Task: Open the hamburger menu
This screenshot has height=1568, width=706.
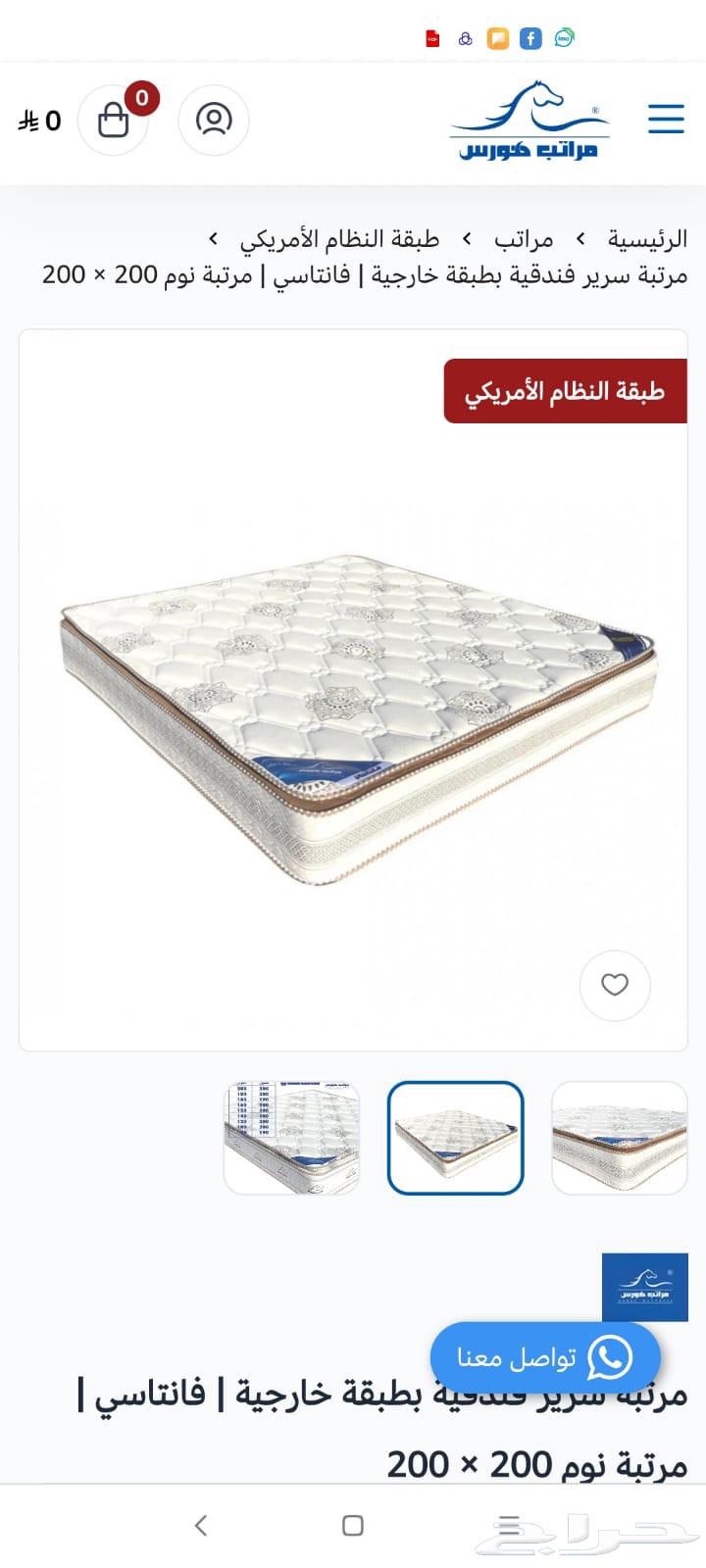Action: 666,120
